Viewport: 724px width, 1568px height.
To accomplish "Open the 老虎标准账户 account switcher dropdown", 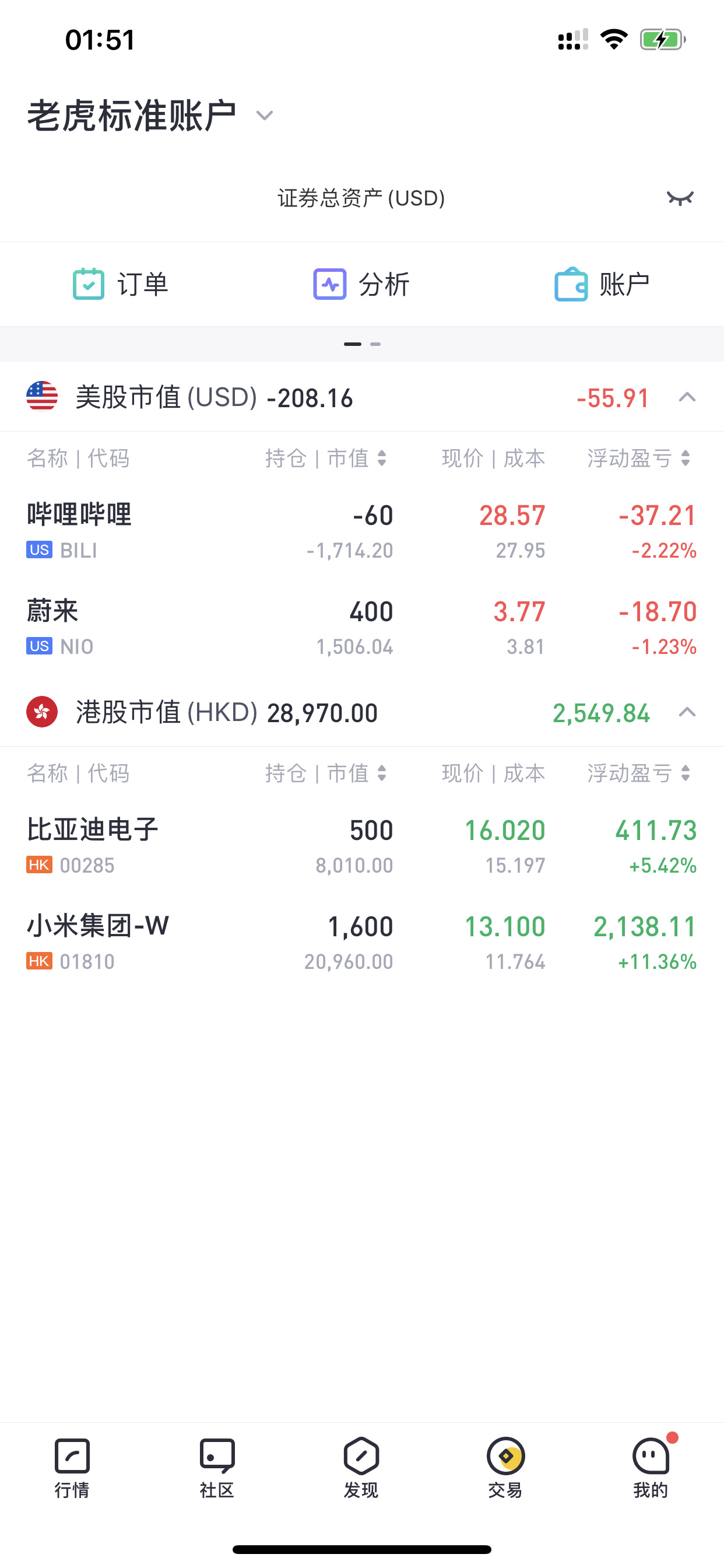I will 150,115.
